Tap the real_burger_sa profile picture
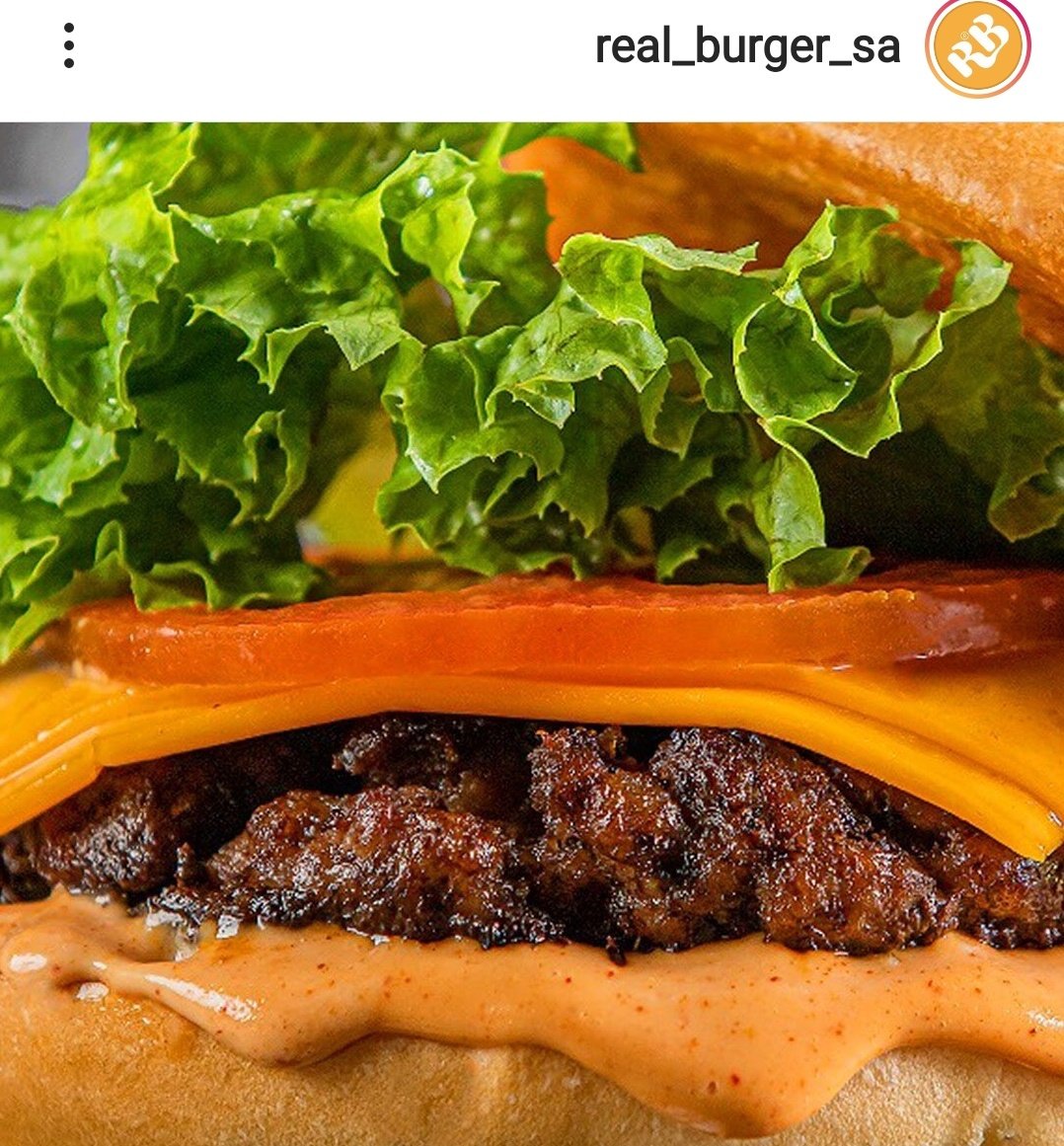 point(977,46)
